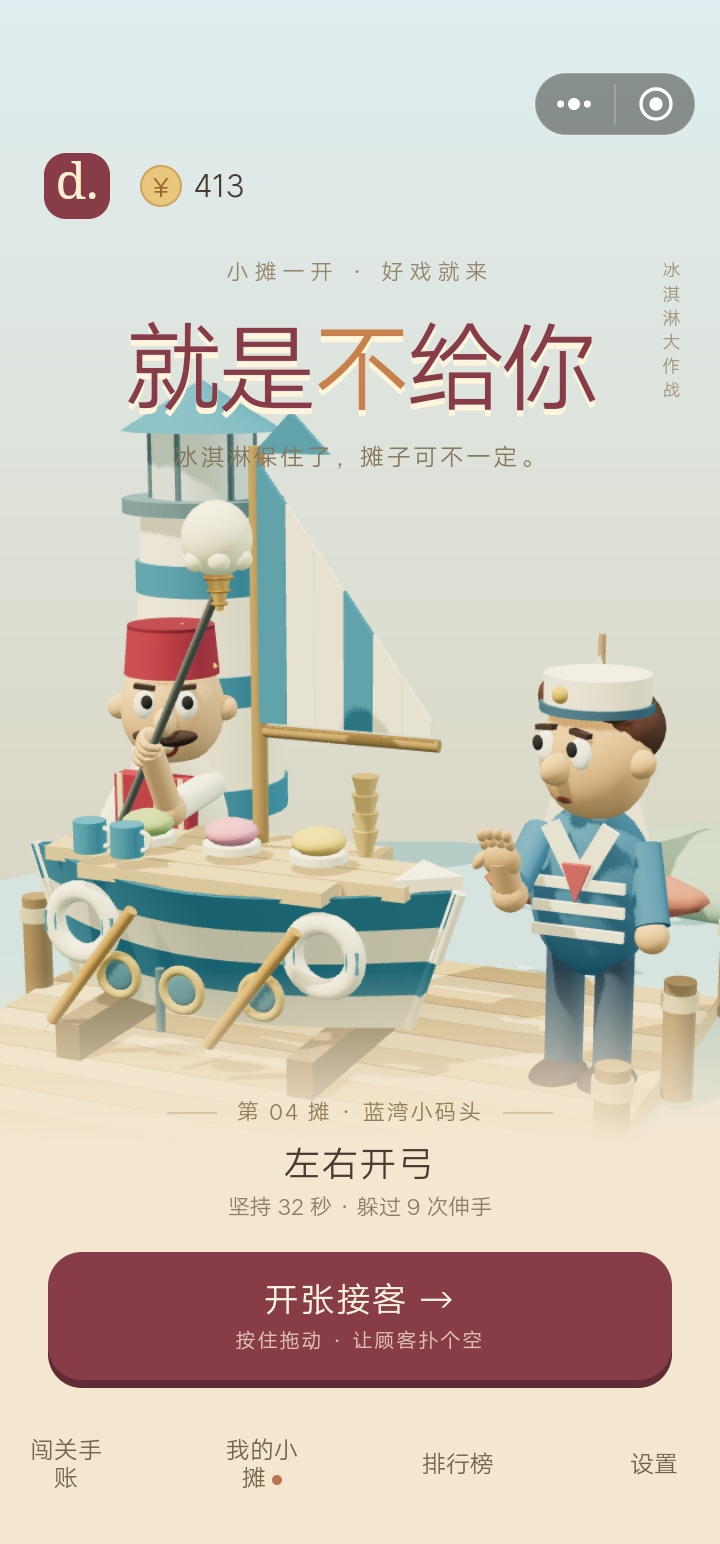720x1544 pixels.
Task: Tap the 开张接客 start button
Action: coord(360,1317)
